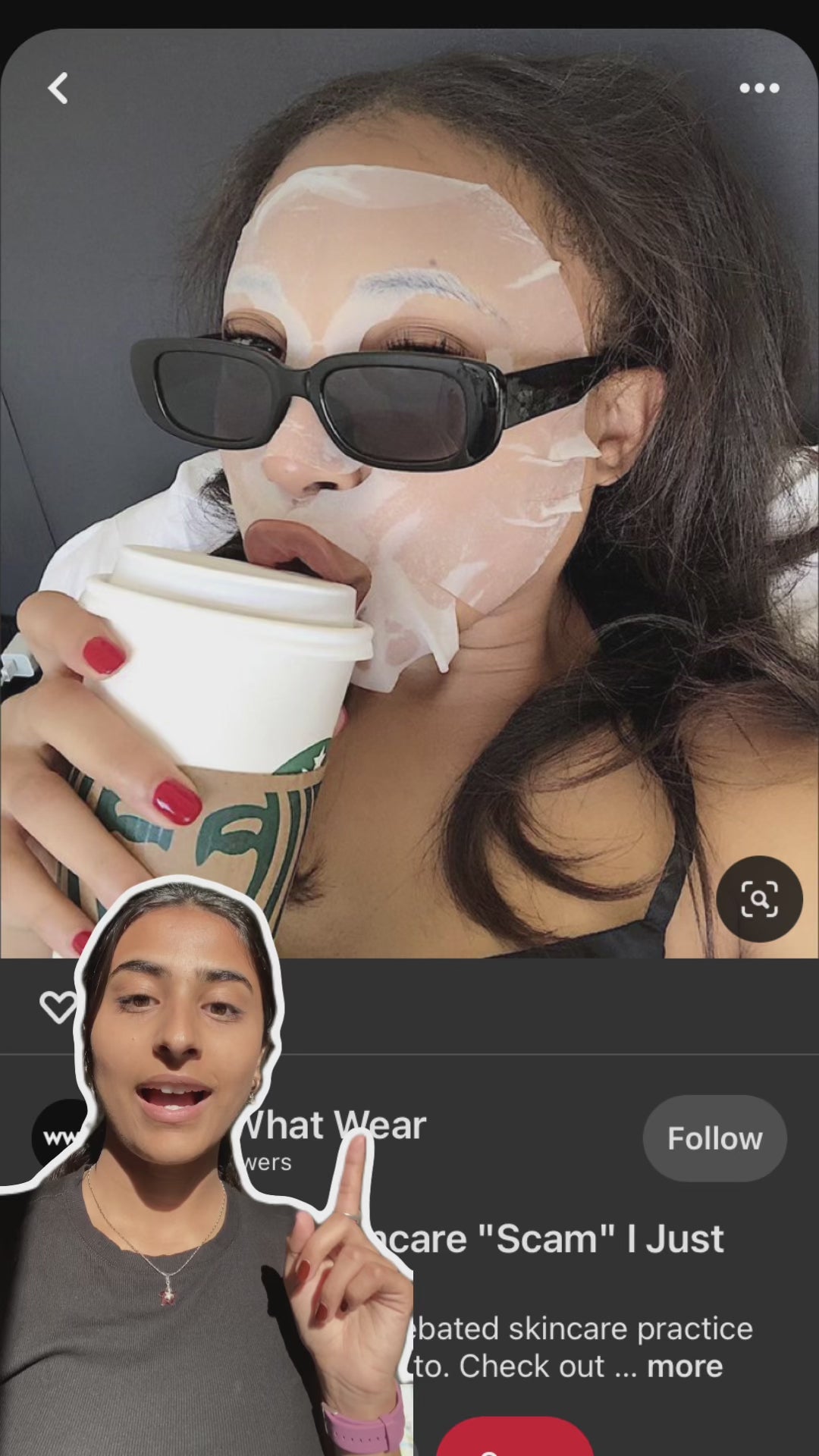Image resolution: width=819 pixels, height=1456 pixels.
Task: Expand the pin description with "more"
Action: 684,1366
